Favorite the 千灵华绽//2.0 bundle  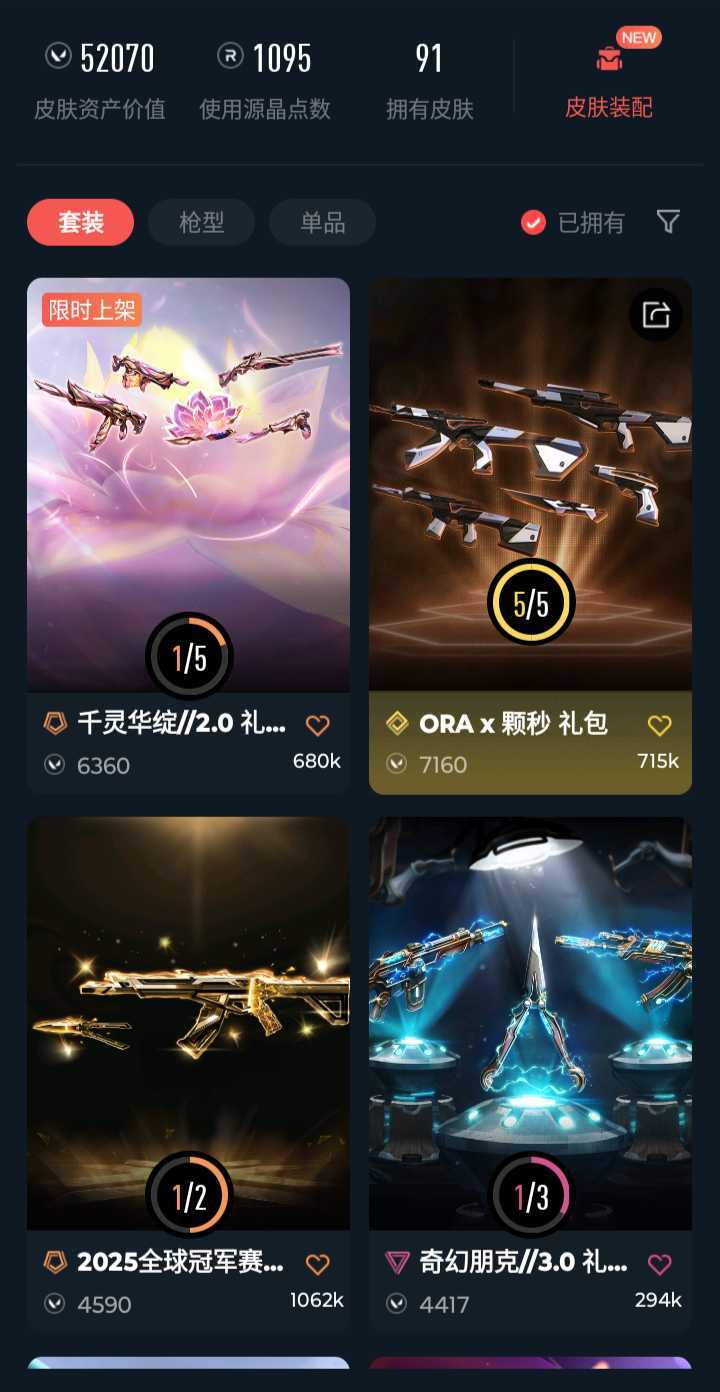click(x=317, y=725)
